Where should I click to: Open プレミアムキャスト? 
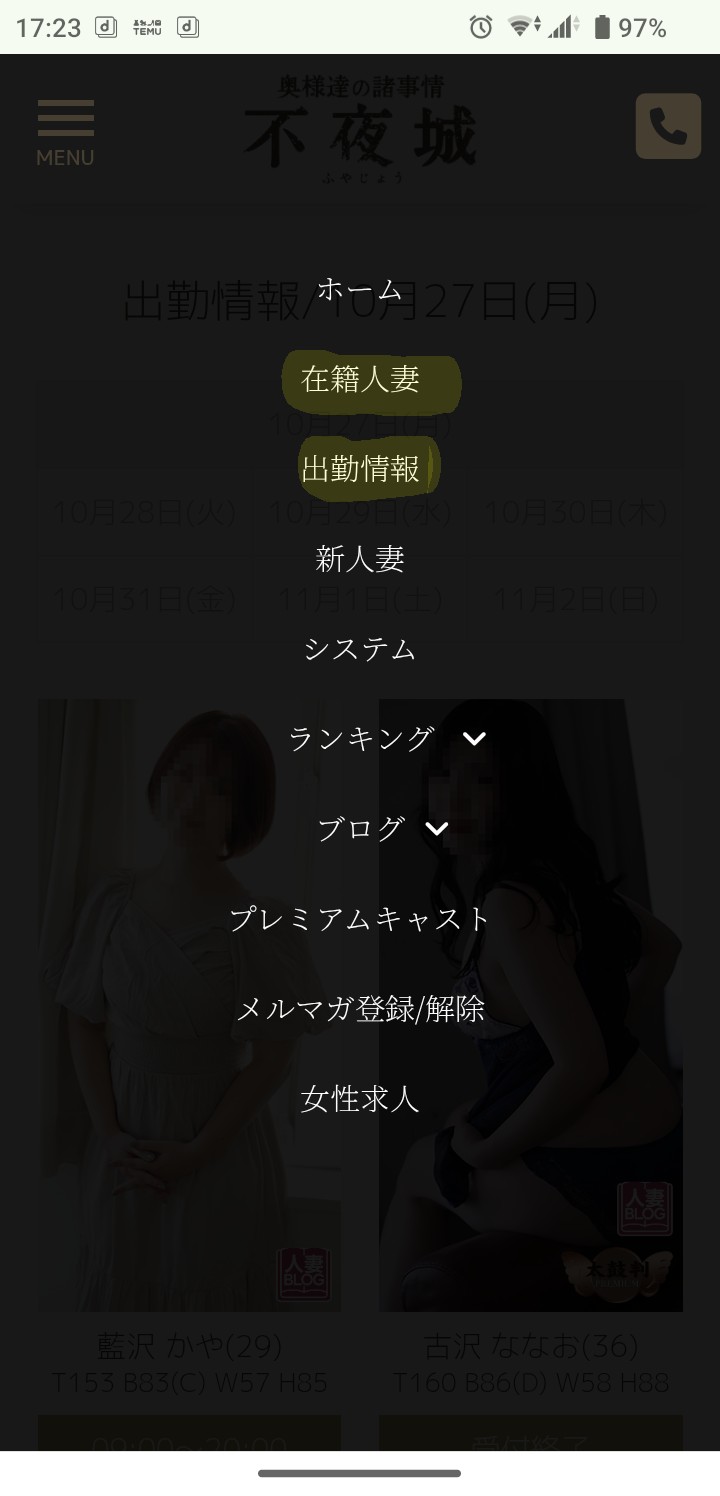tap(360, 919)
